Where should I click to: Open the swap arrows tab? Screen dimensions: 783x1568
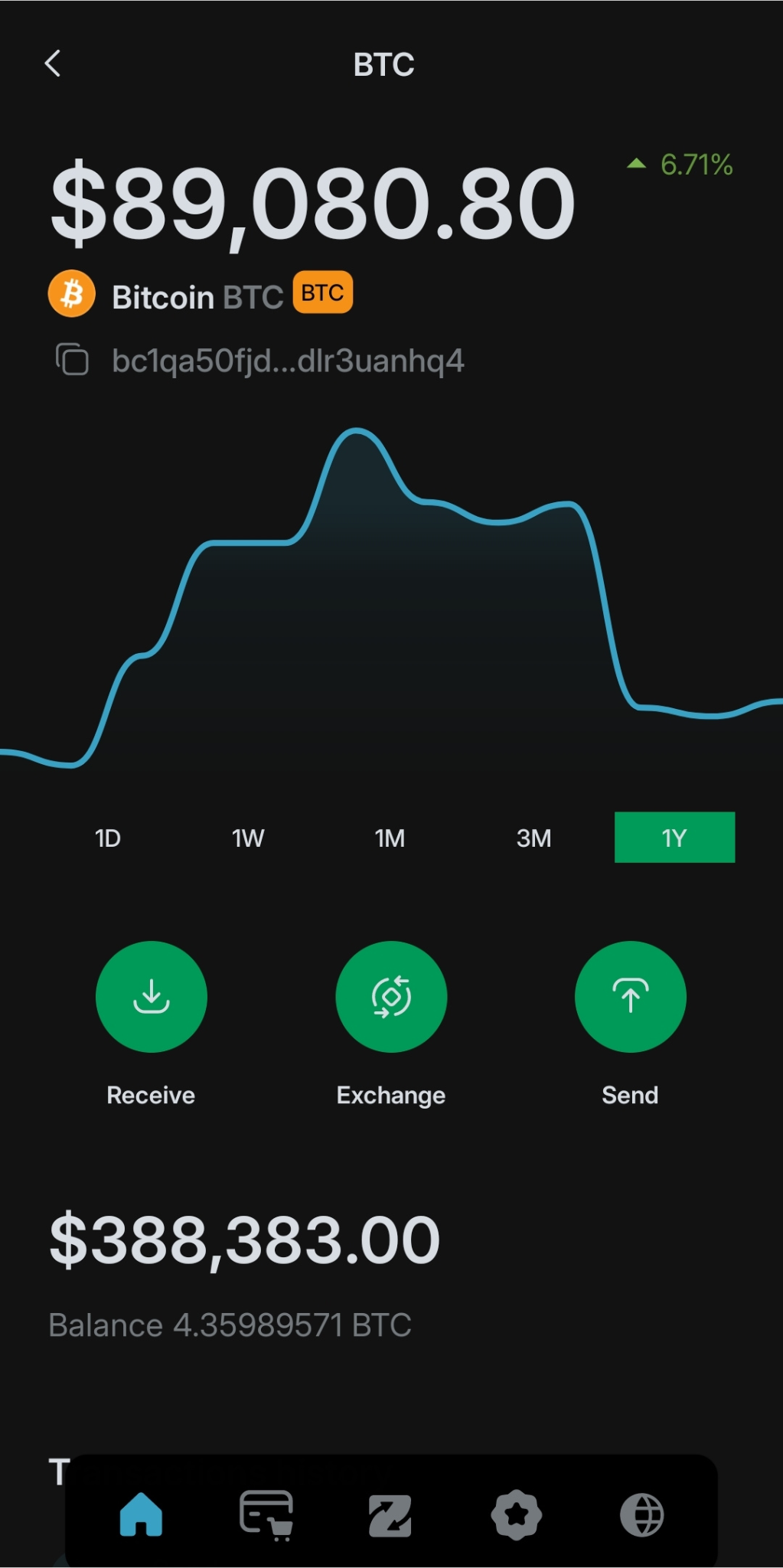tap(390, 1516)
